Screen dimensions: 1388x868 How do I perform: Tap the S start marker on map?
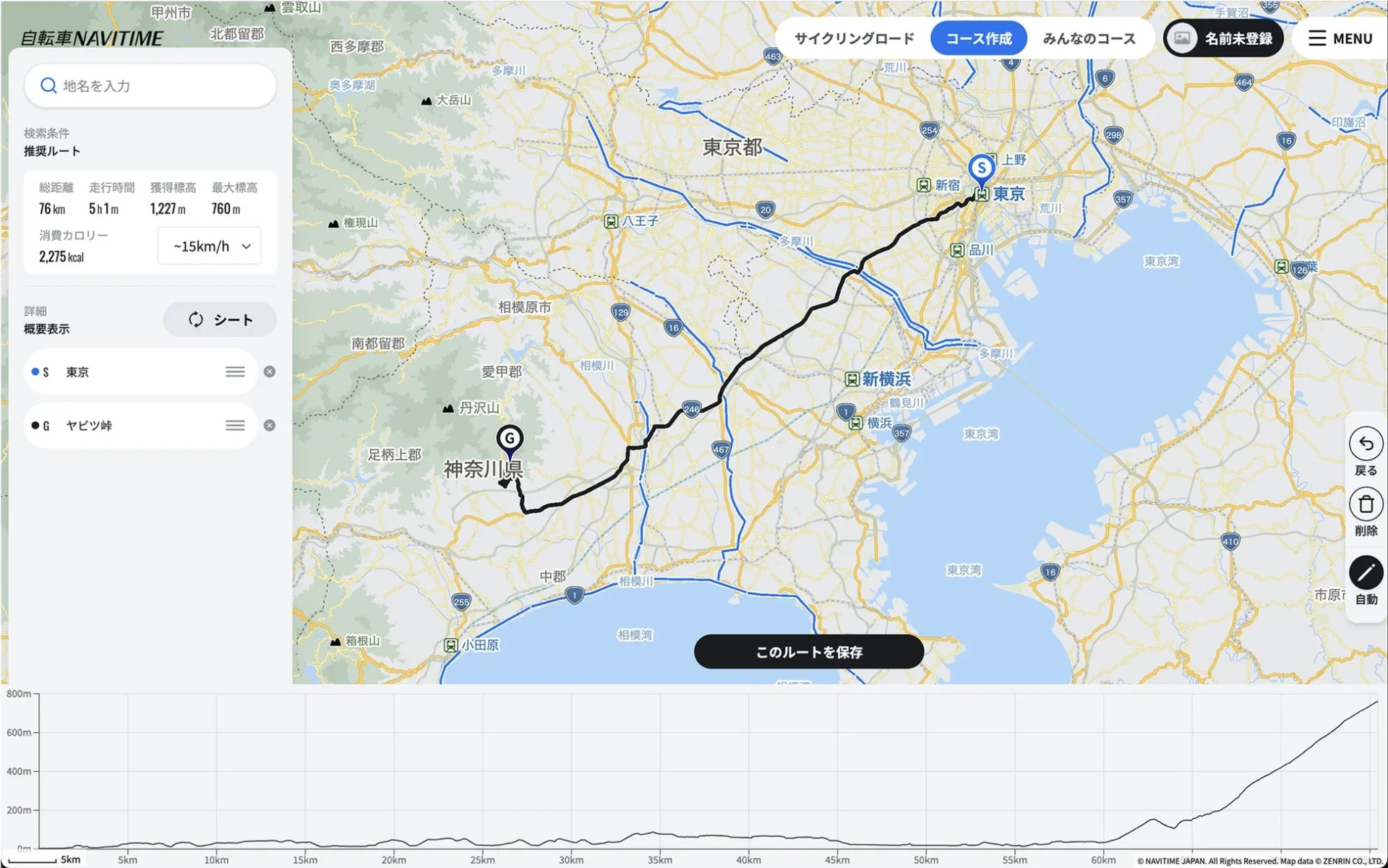(981, 168)
